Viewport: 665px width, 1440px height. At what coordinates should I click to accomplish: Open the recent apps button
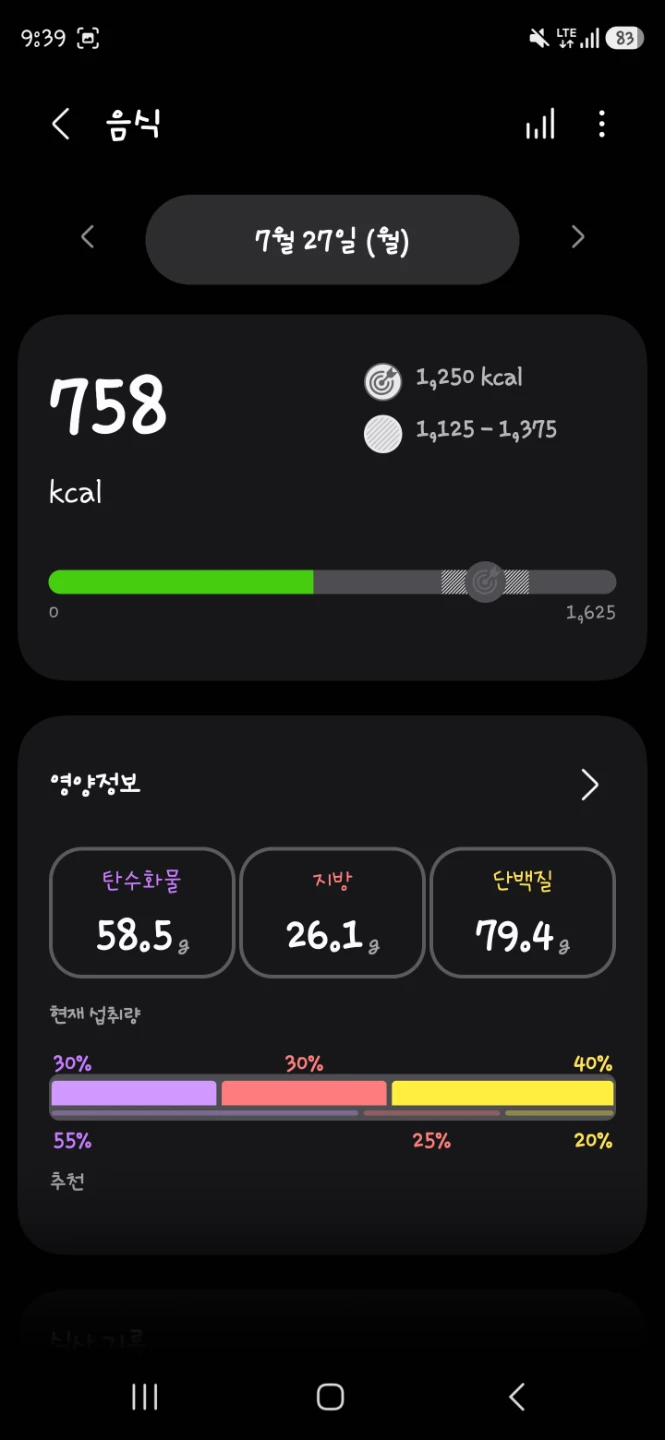(145, 1397)
